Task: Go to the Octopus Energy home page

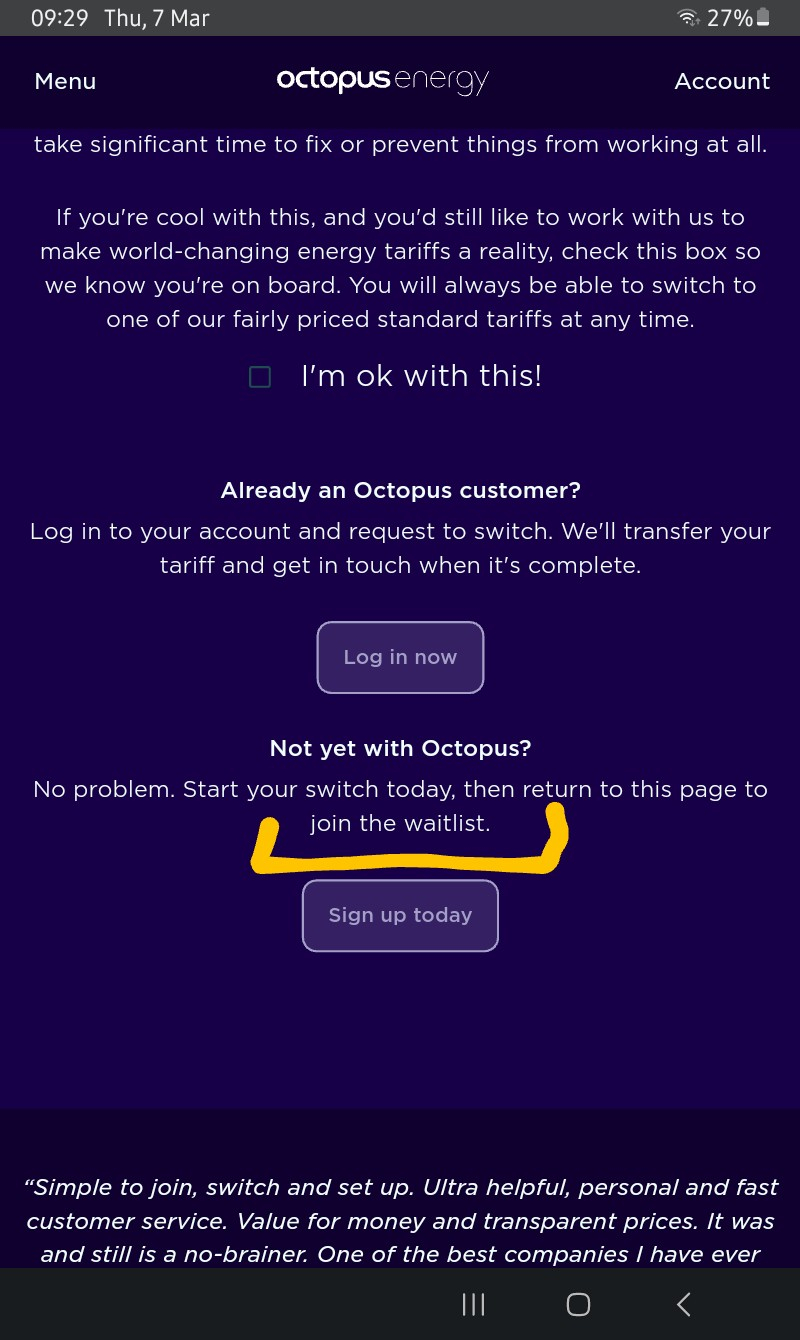Action: tap(383, 81)
